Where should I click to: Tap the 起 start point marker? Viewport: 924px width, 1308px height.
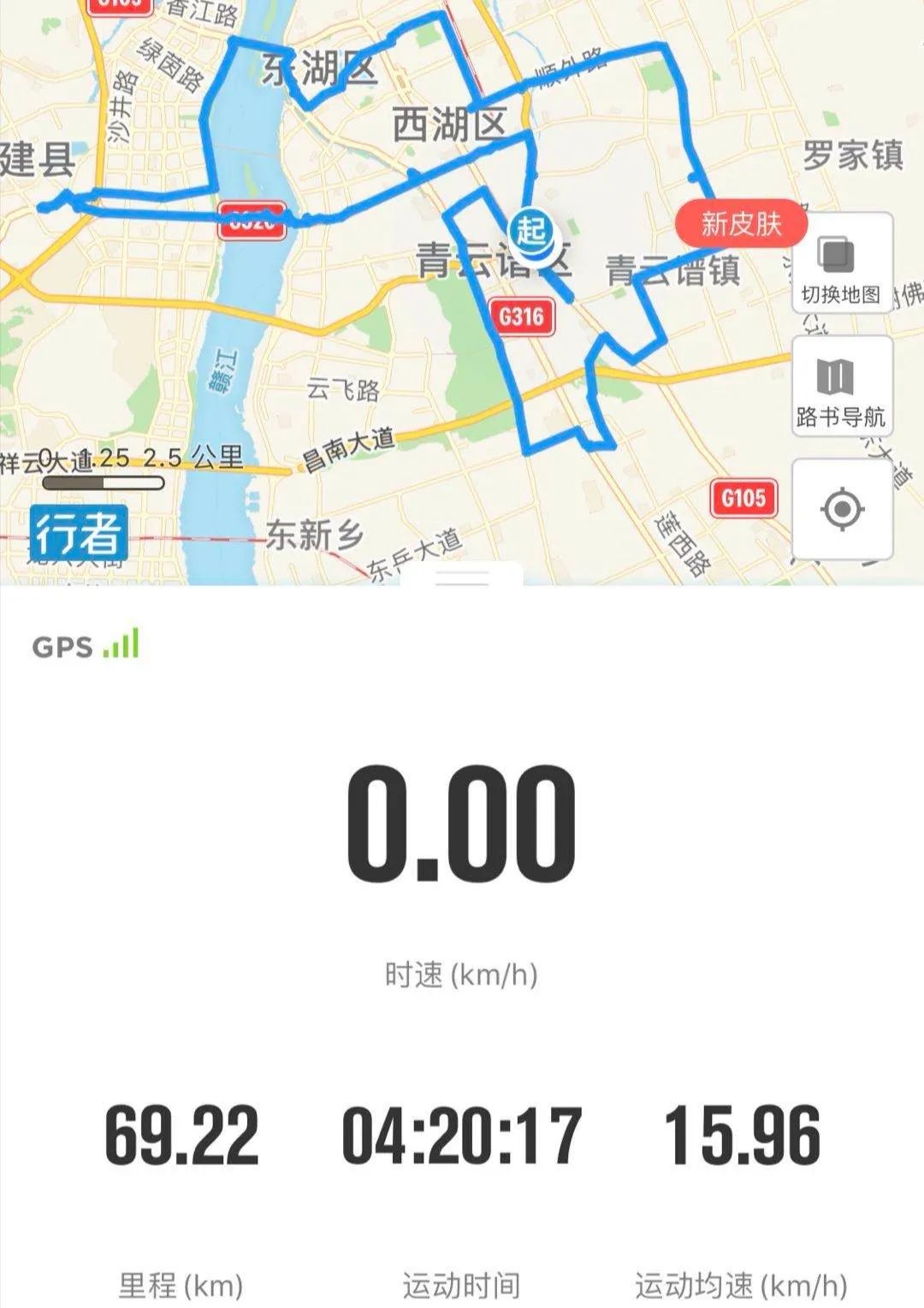coord(531,231)
